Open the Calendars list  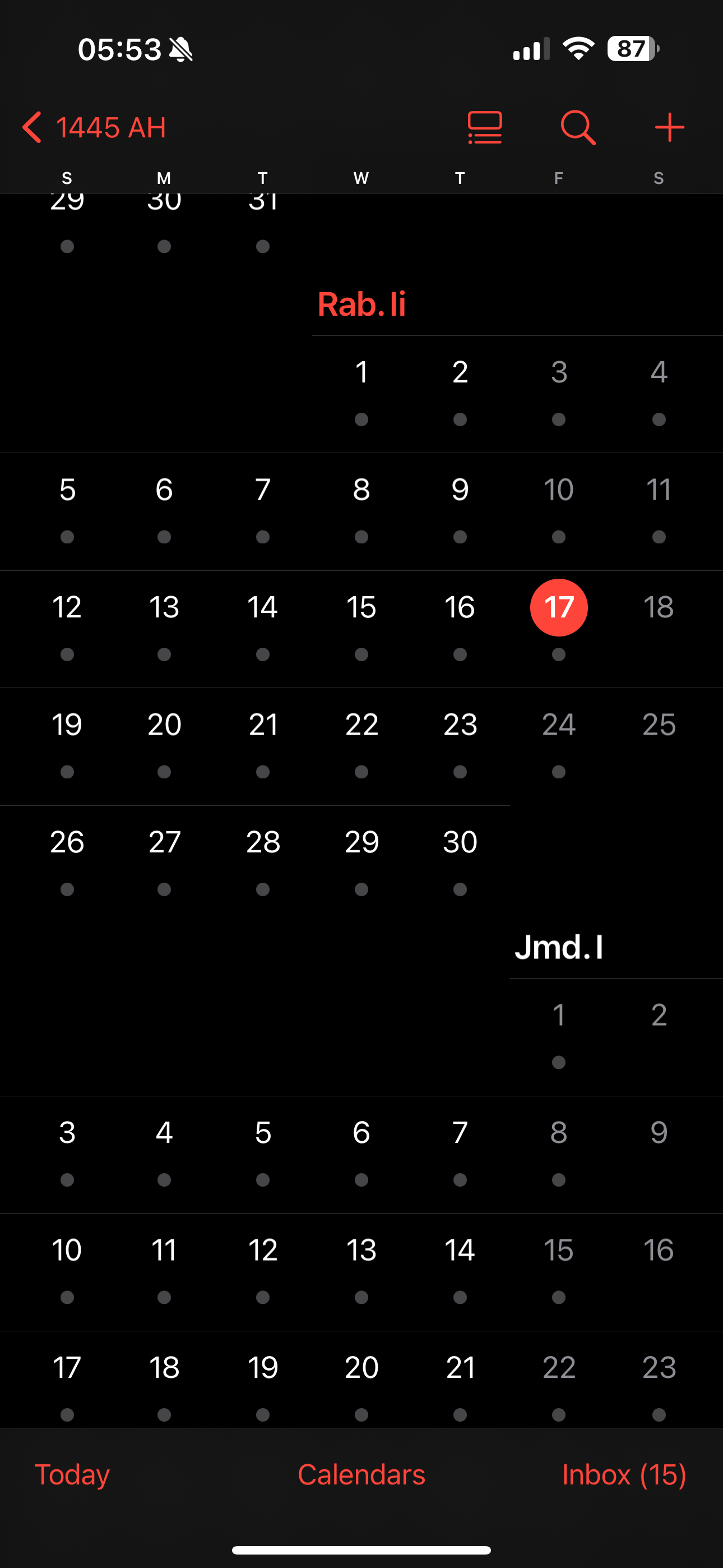click(x=361, y=1474)
